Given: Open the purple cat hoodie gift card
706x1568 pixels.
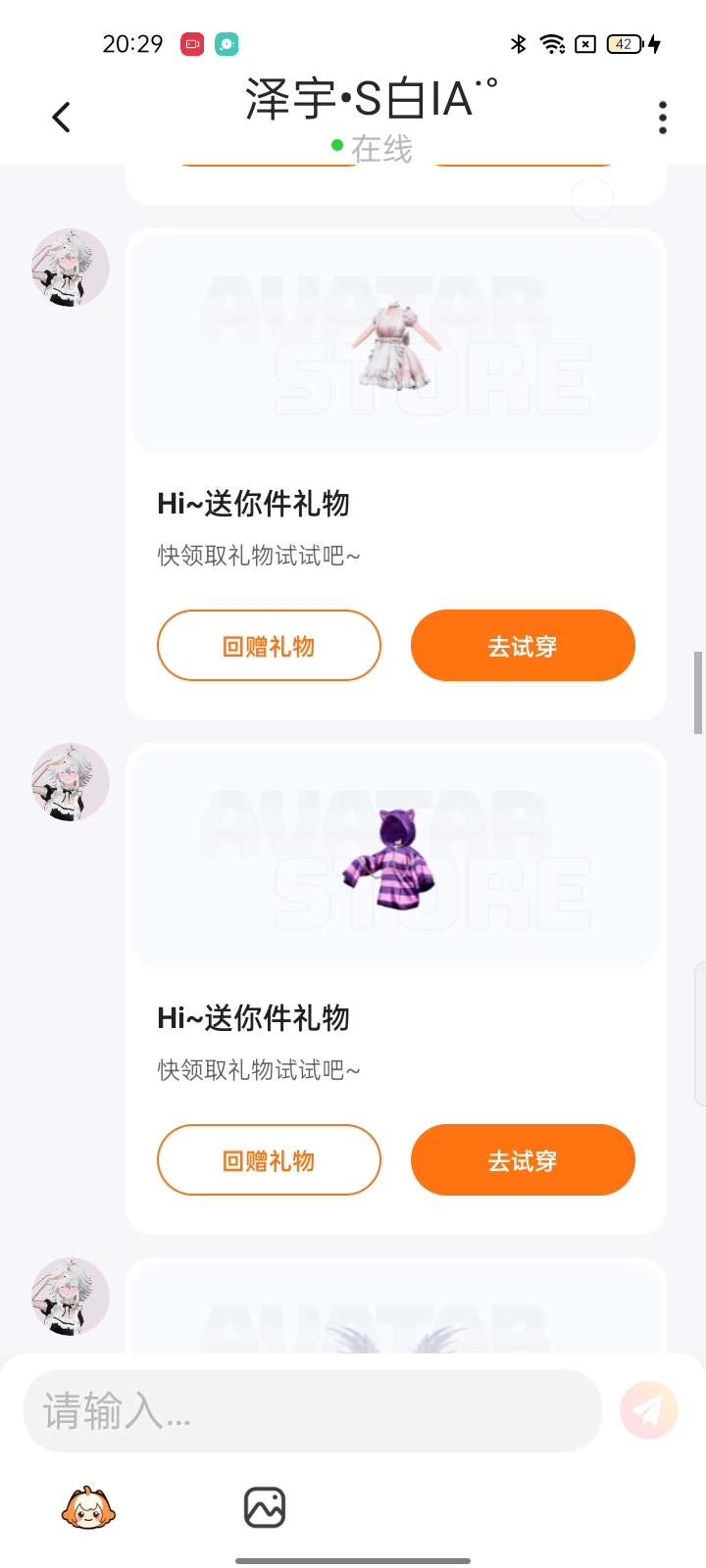Looking at the screenshot, I should 396,857.
